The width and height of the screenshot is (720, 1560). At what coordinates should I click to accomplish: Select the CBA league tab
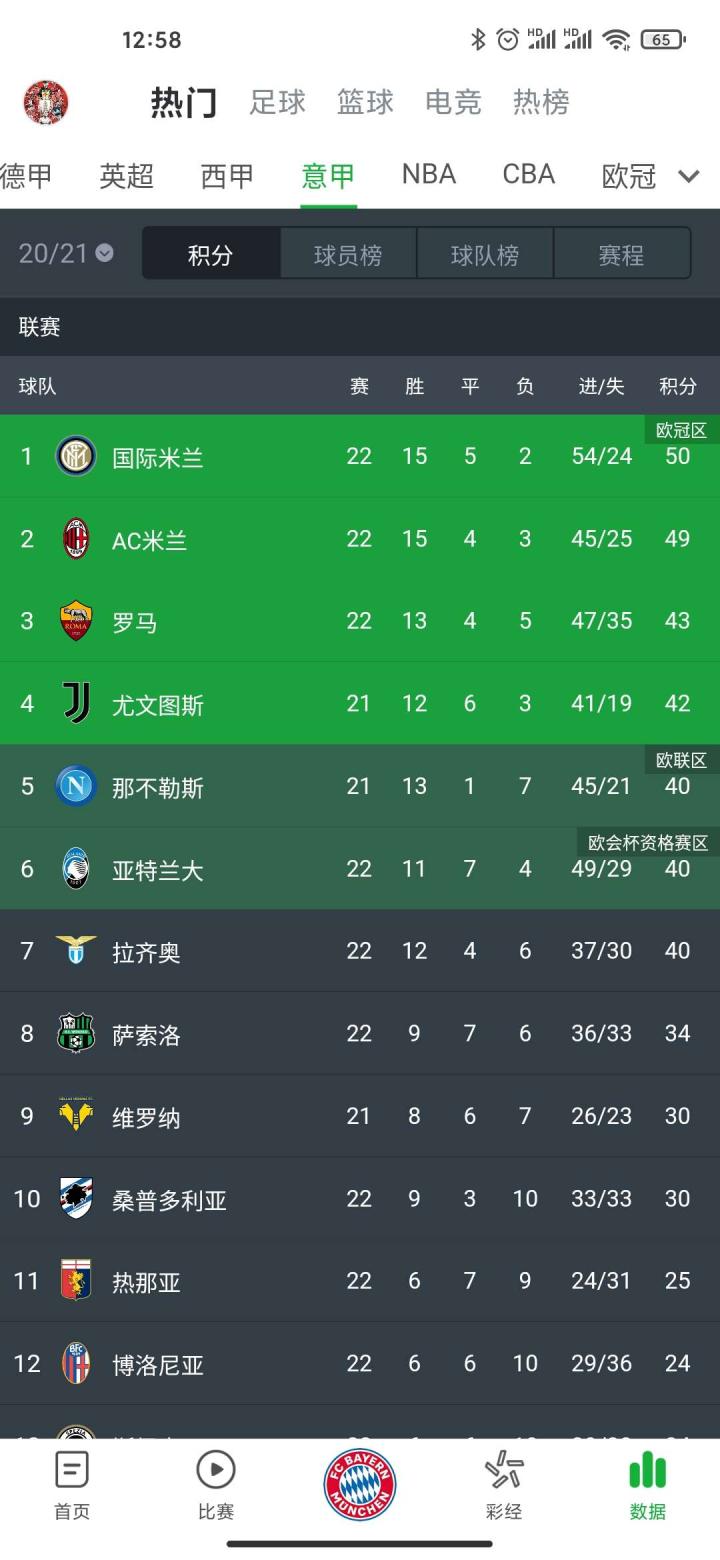pos(529,175)
